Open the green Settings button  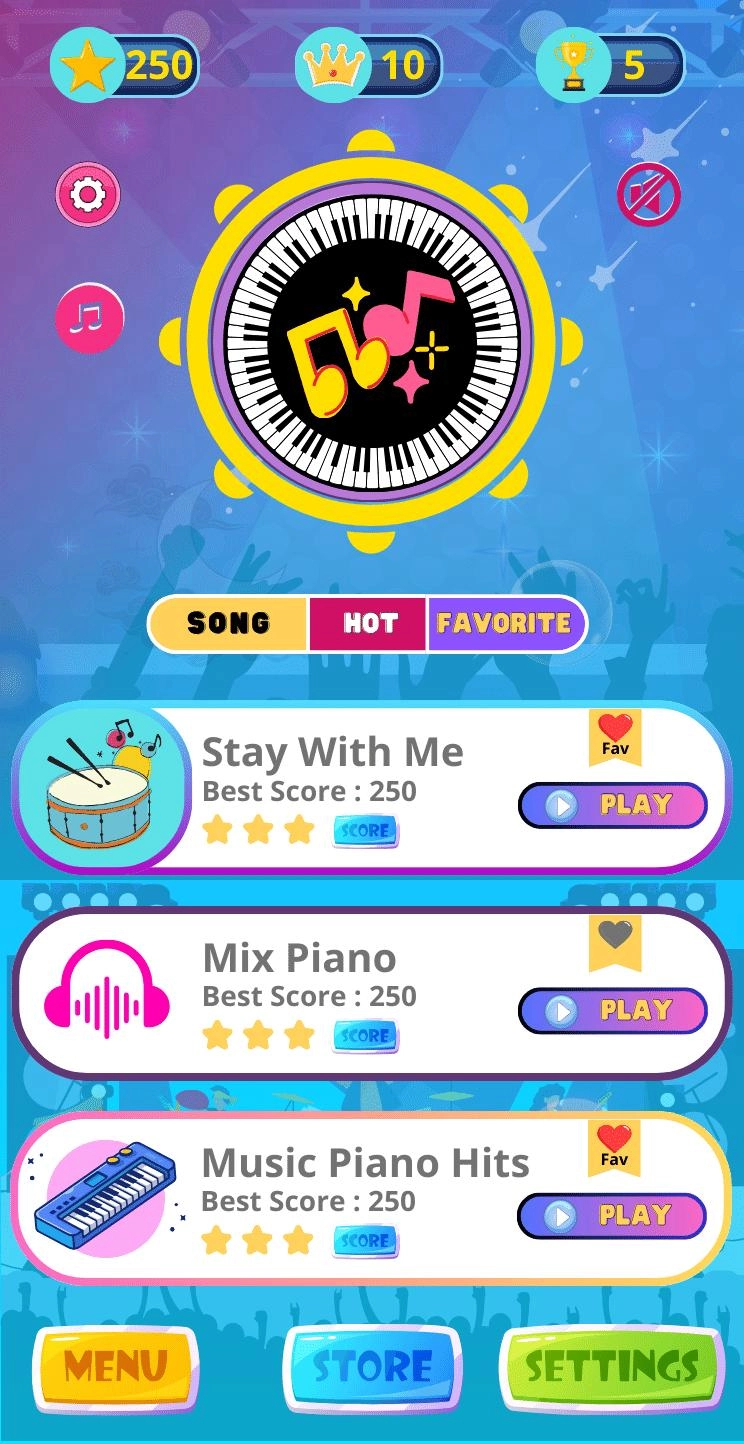(x=611, y=1366)
